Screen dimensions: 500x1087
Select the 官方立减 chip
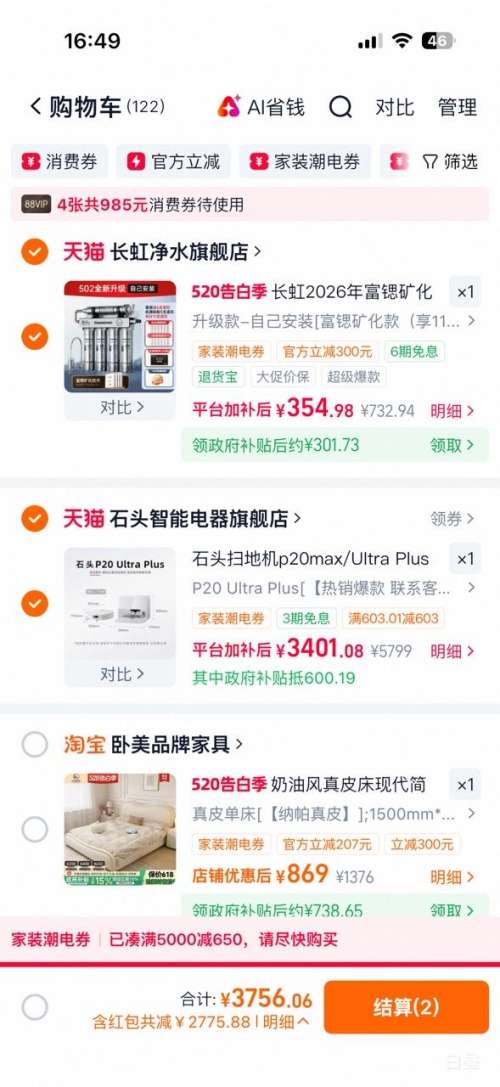[174, 162]
